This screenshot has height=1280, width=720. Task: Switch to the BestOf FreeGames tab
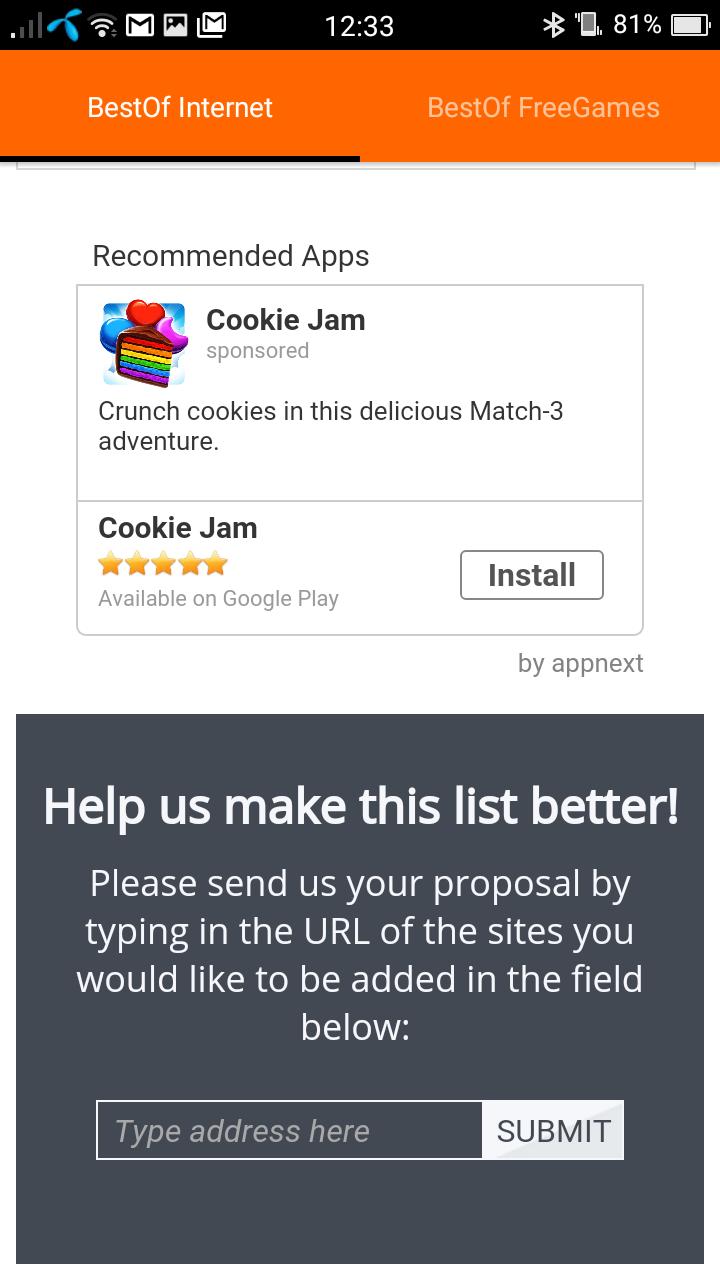point(543,108)
